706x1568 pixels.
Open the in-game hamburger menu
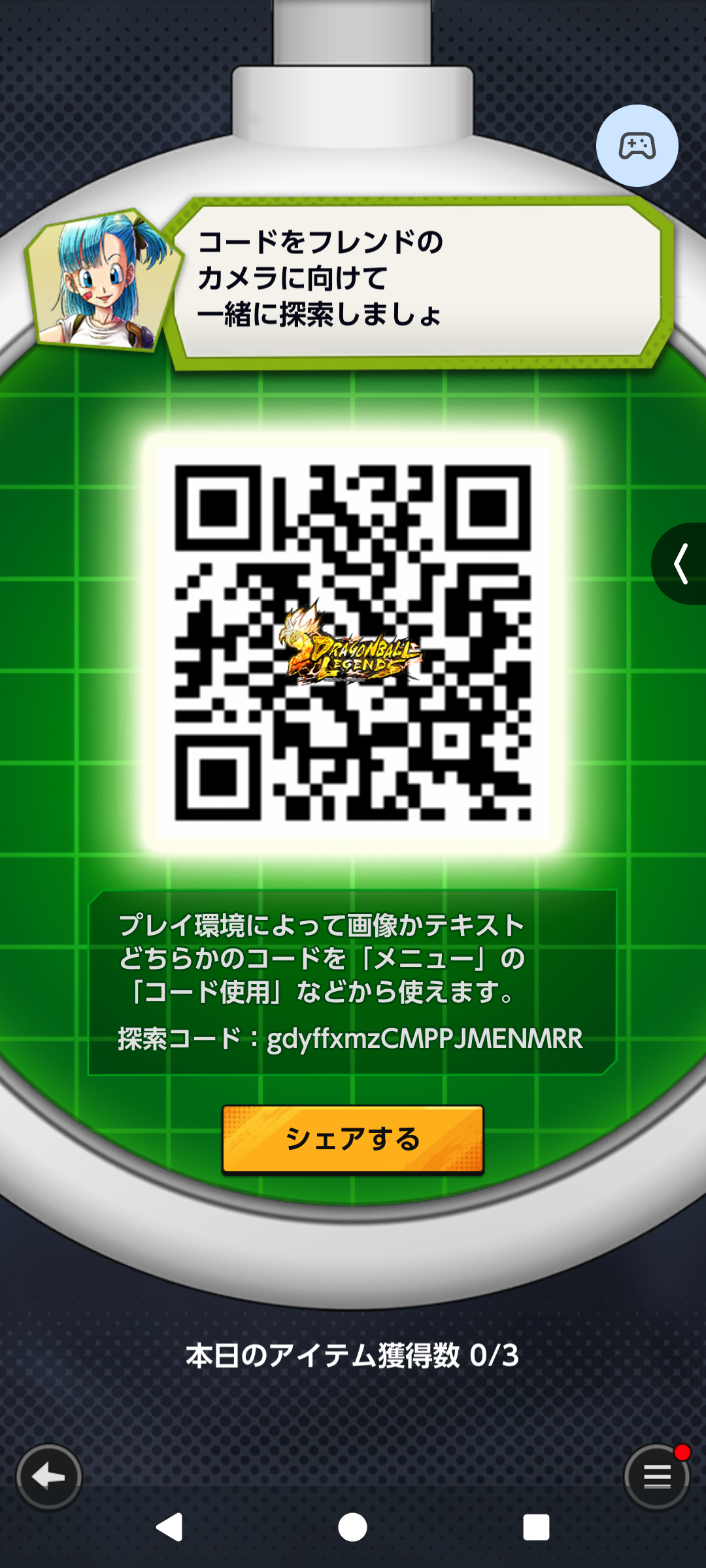click(x=657, y=1477)
